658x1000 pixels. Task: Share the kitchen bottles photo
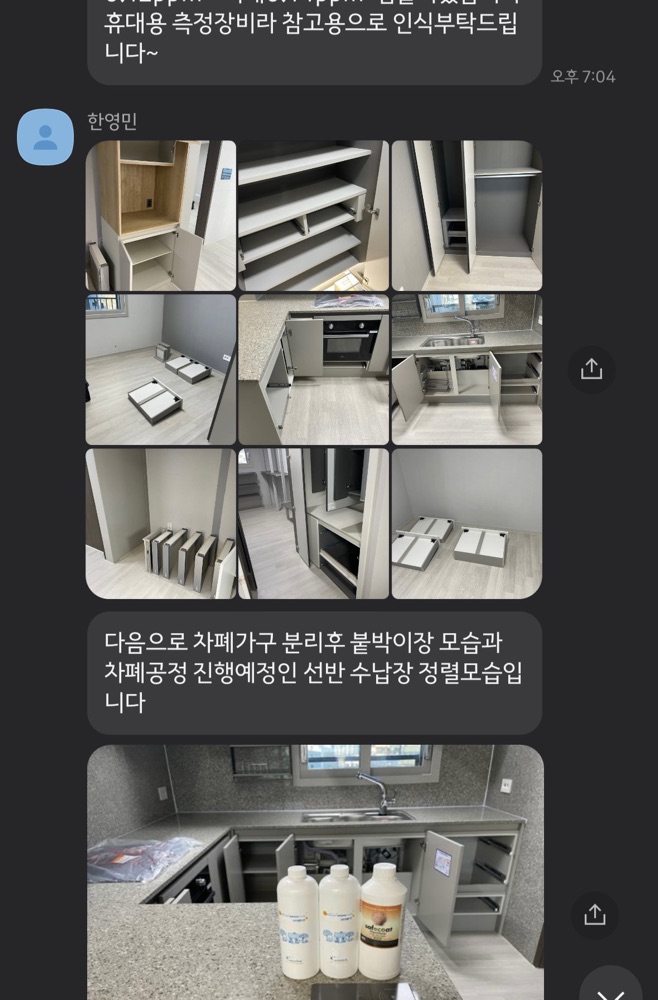click(x=594, y=915)
